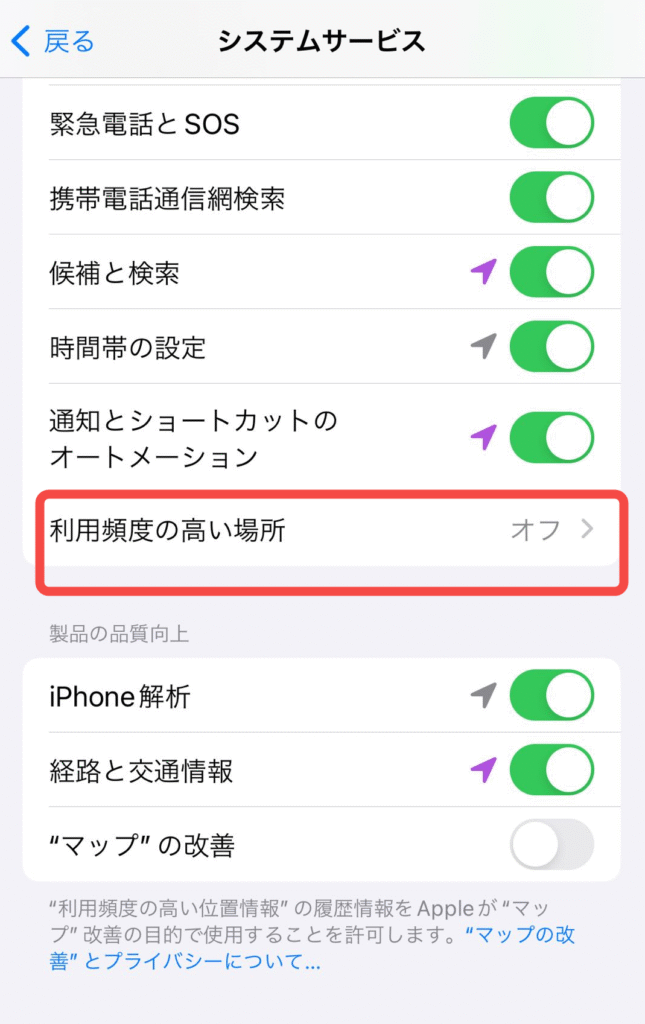Turn off 候補と検索
Image resolution: width=645 pixels, height=1024 pixels.
tap(551, 272)
